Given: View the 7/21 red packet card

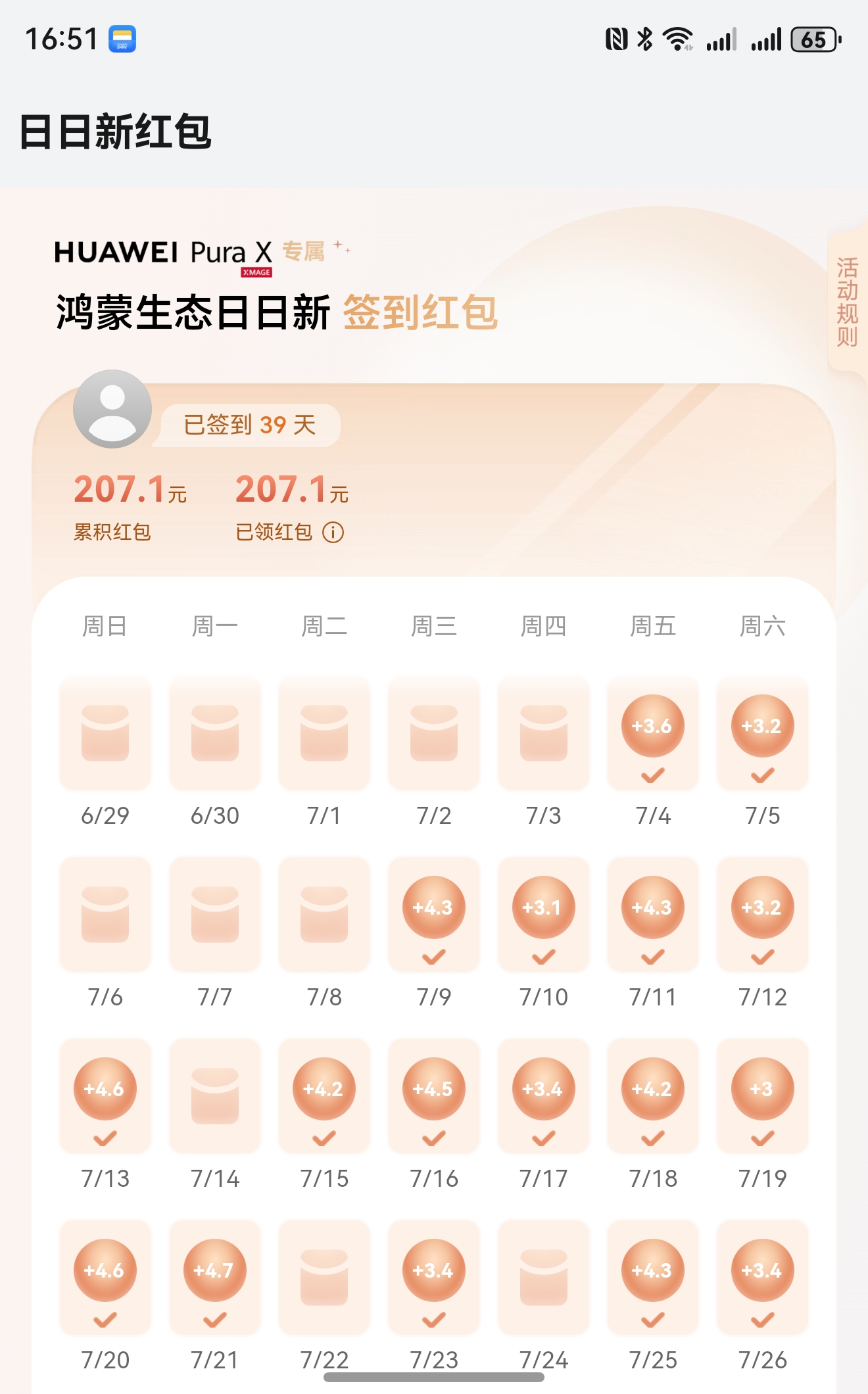Looking at the screenshot, I should click(214, 1278).
